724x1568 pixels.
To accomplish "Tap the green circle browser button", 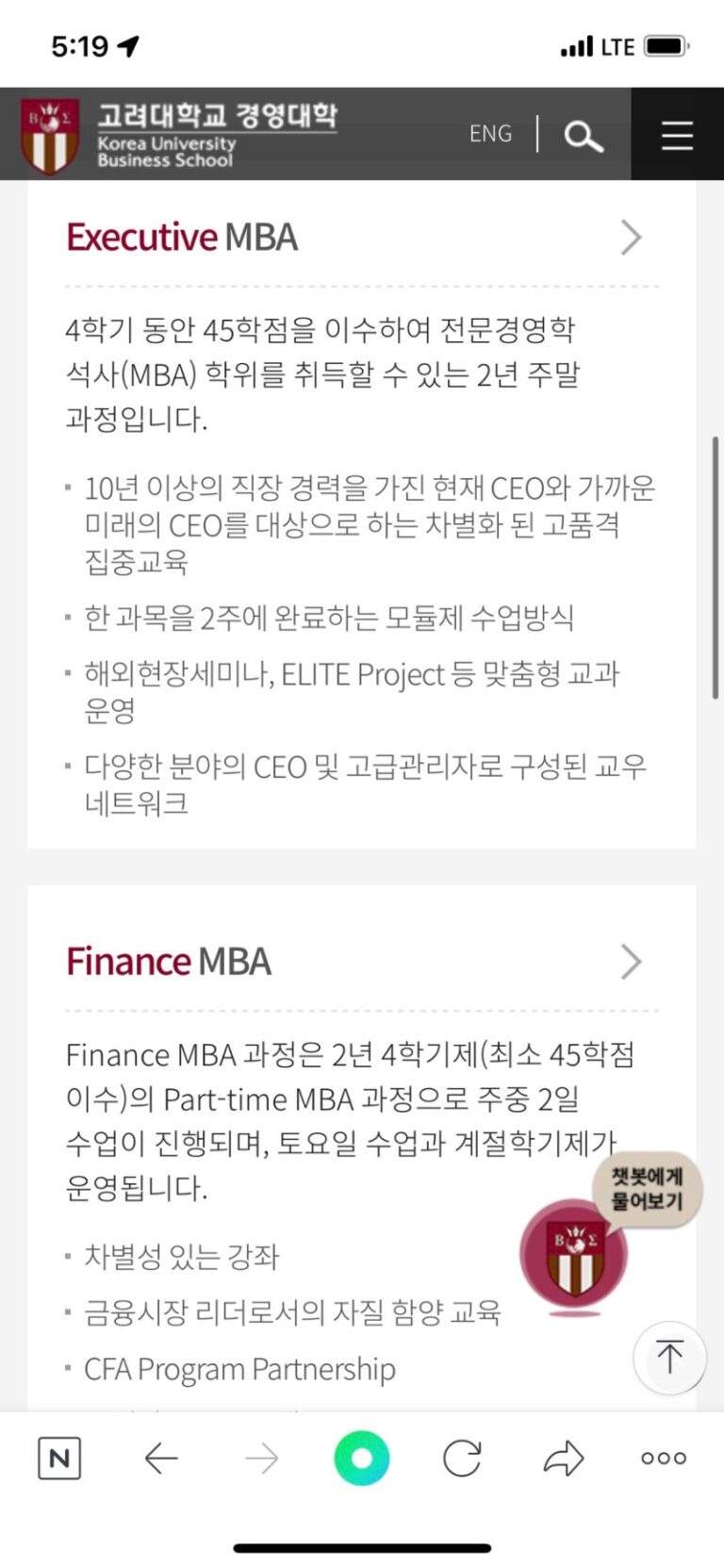I will pos(361,1458).
